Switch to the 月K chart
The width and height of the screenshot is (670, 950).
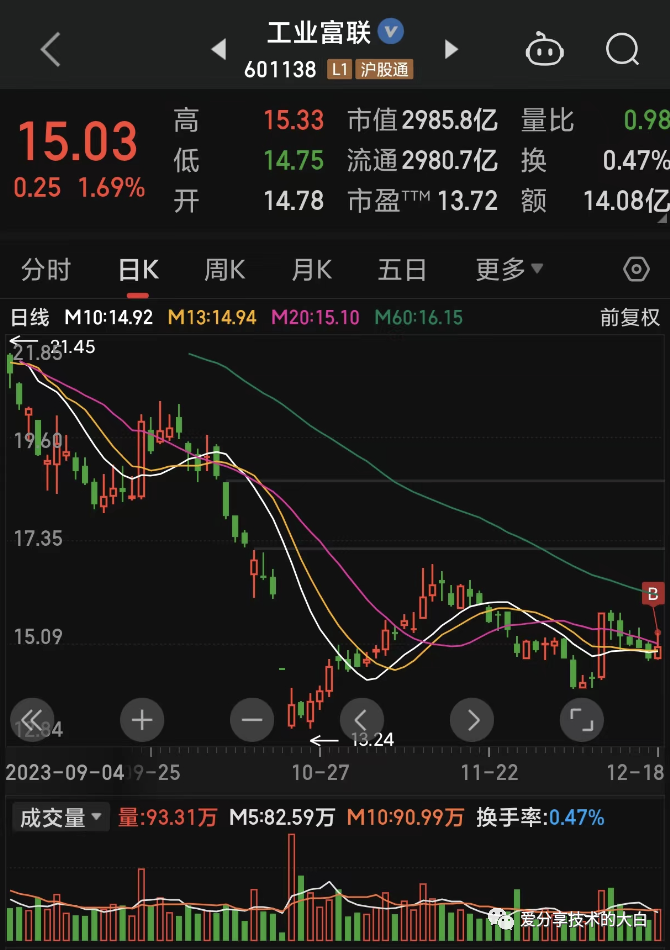pyautogui.click(x=311, y=270)
